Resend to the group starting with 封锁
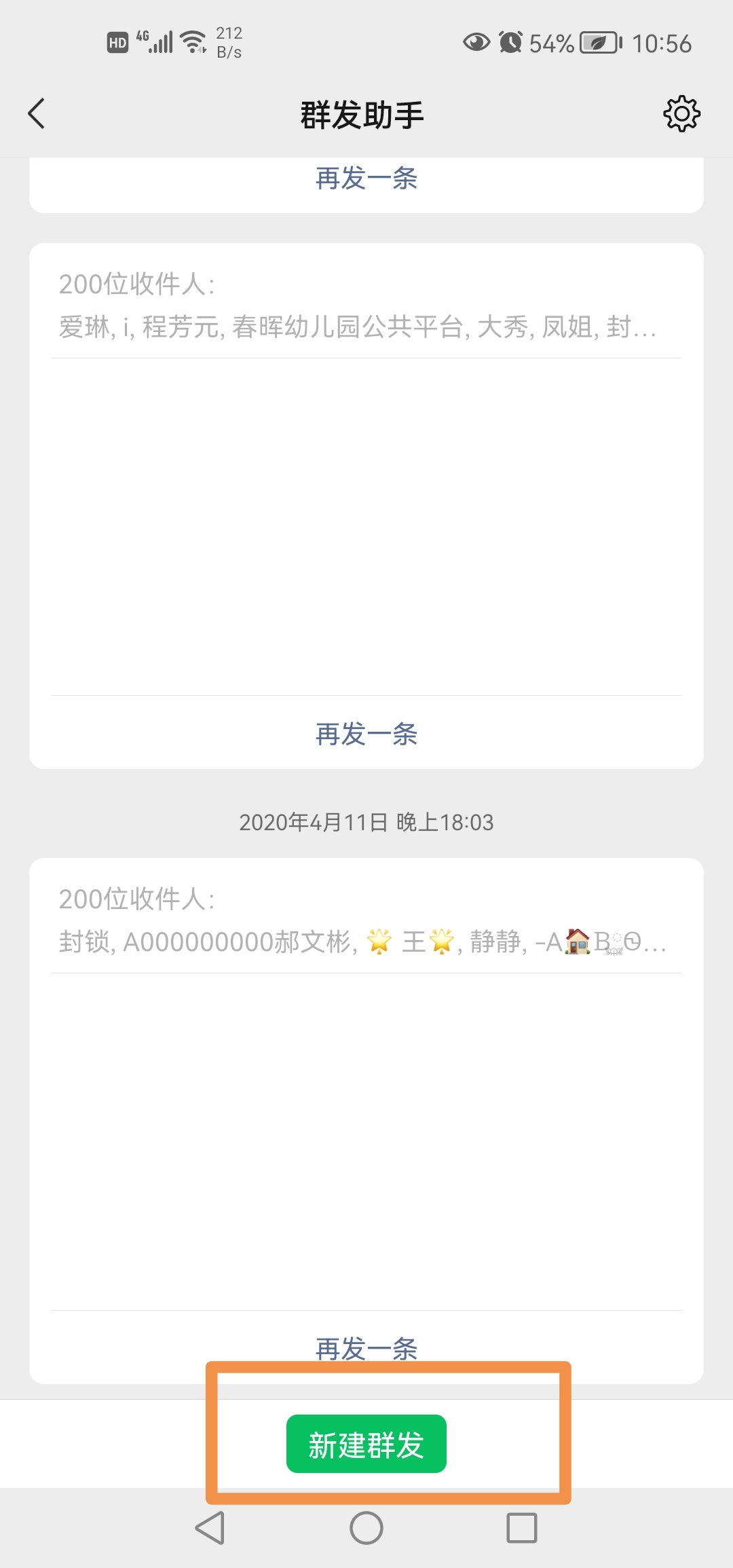The width and height of the screenshot is (733, 1568). click(x=366, y=1348)
